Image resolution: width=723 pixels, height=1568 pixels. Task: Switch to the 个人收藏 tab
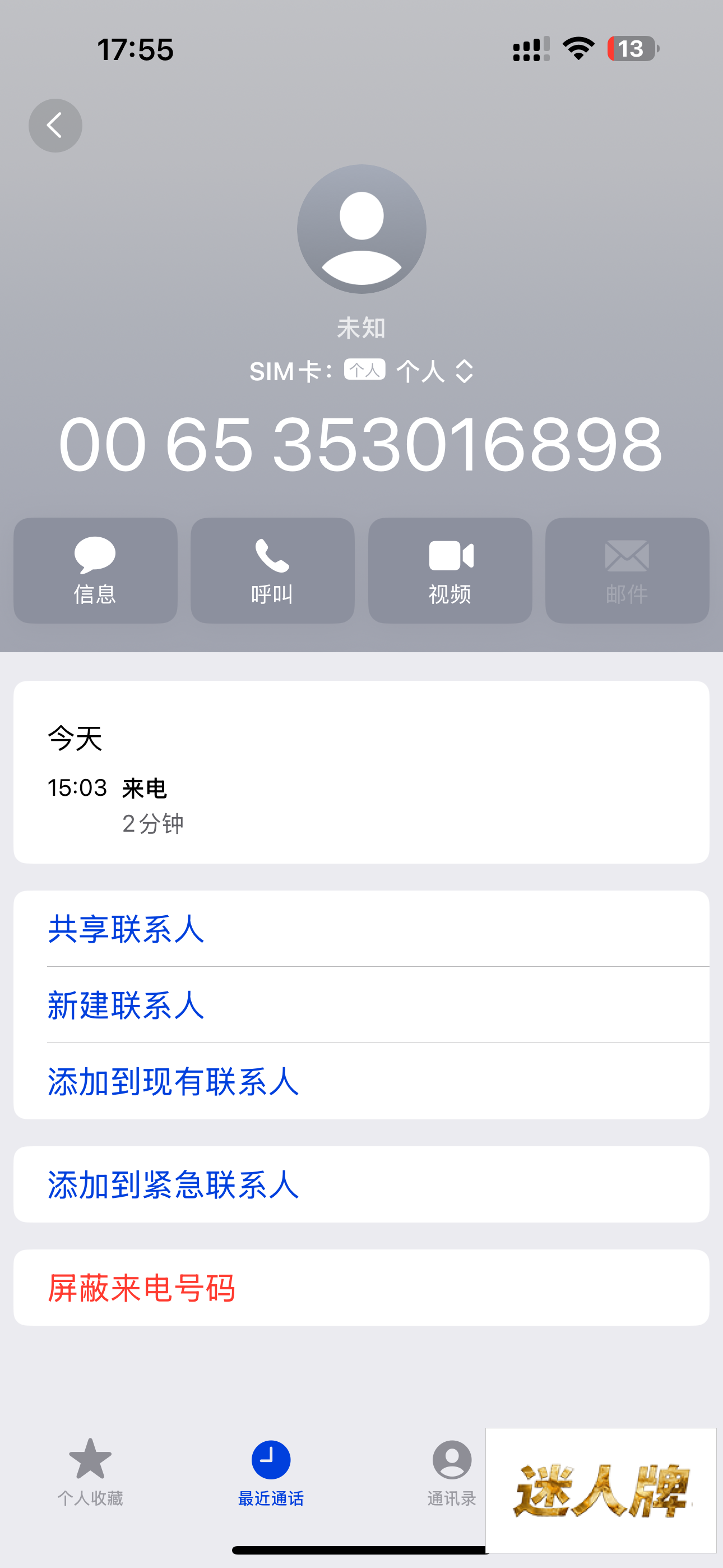point(90,1471)
